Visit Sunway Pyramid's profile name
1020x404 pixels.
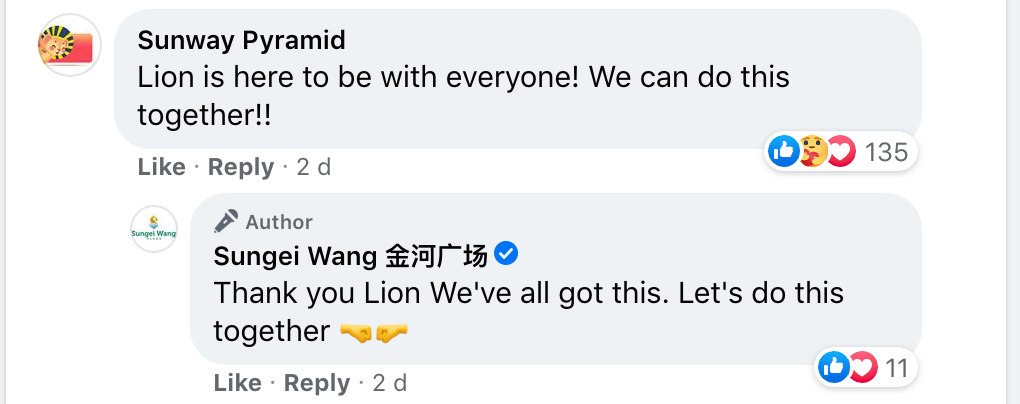241,40
